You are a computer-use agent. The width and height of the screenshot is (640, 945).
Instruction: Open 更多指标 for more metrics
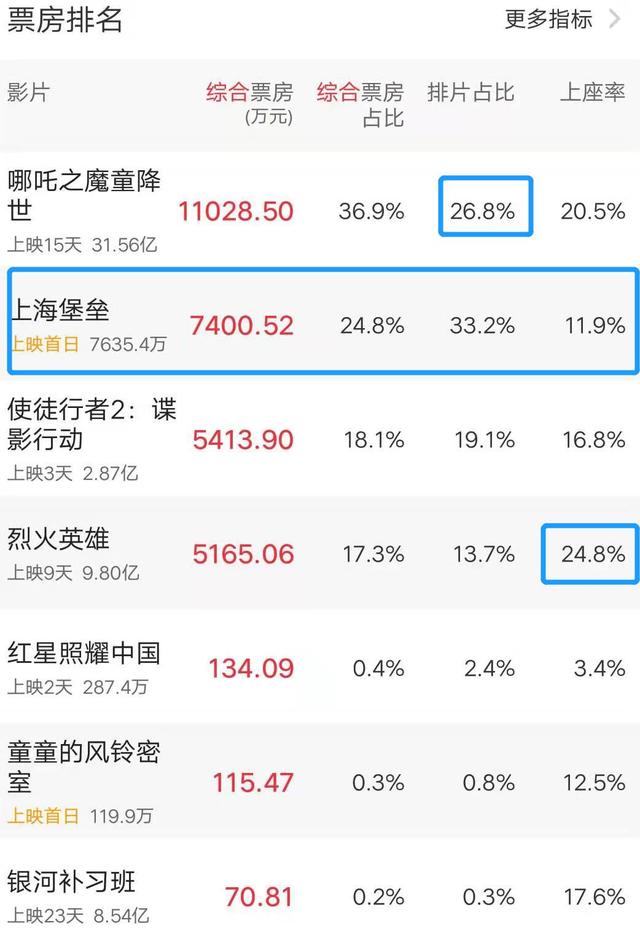tap(562, 19)
